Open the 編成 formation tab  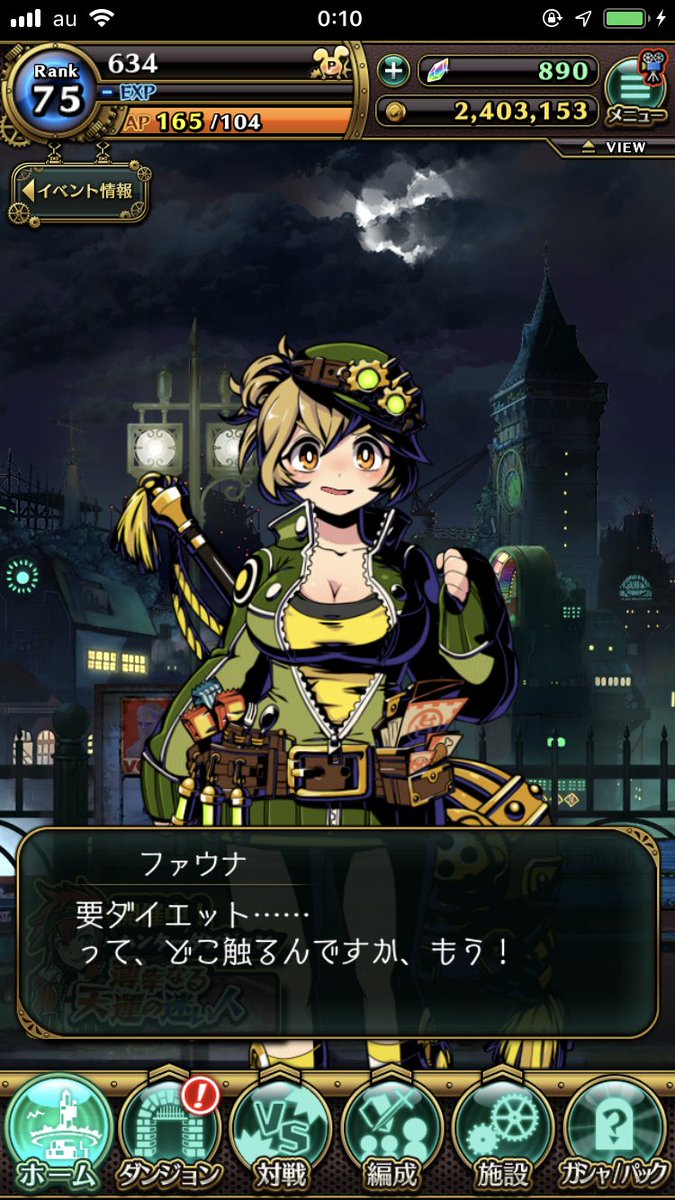click(392, 1135)
